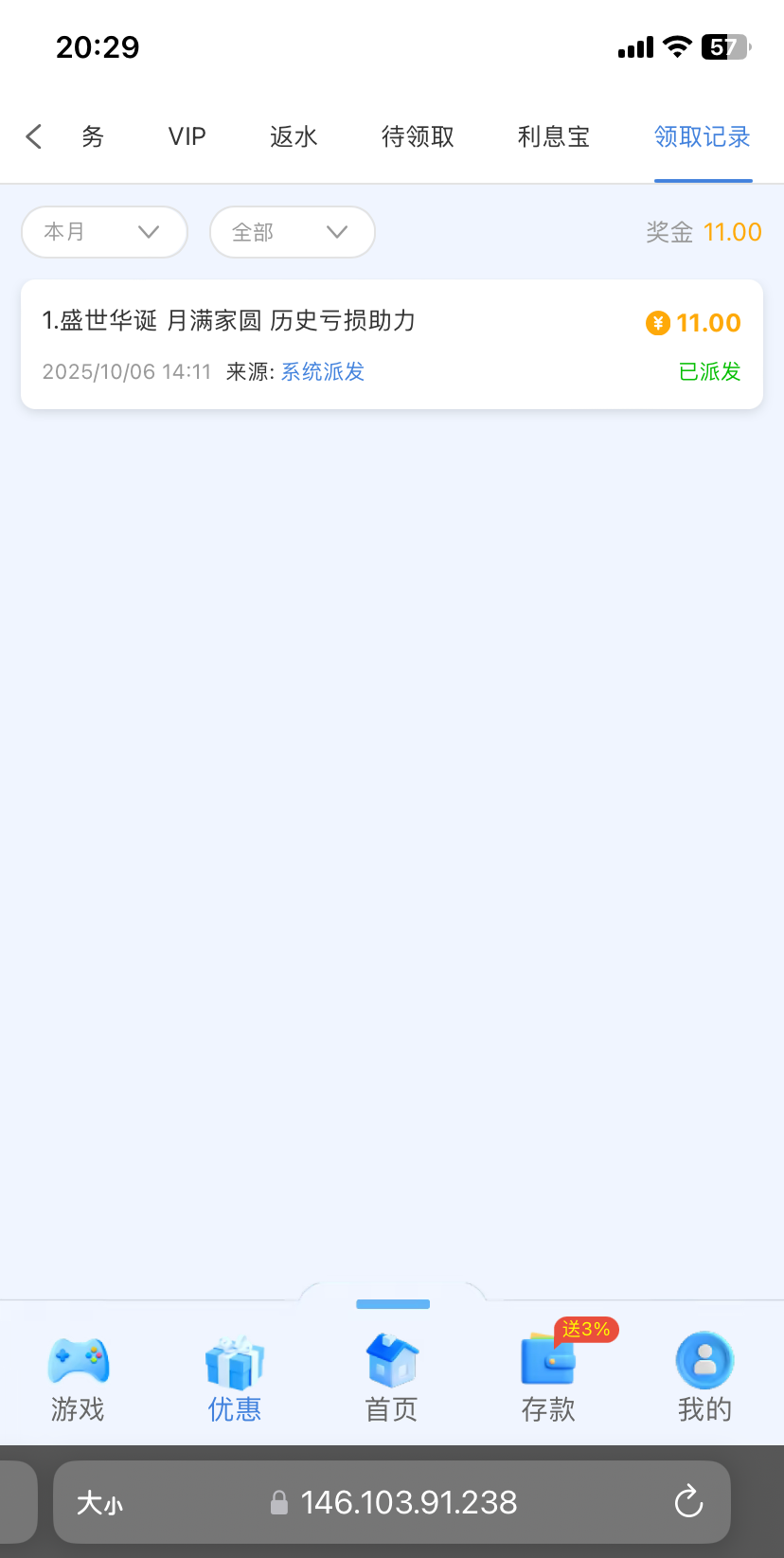Open the 盛世华诞 月满家圆 bonus record
The height and width of the screenshot is (1558, 784).
[391, 345]
